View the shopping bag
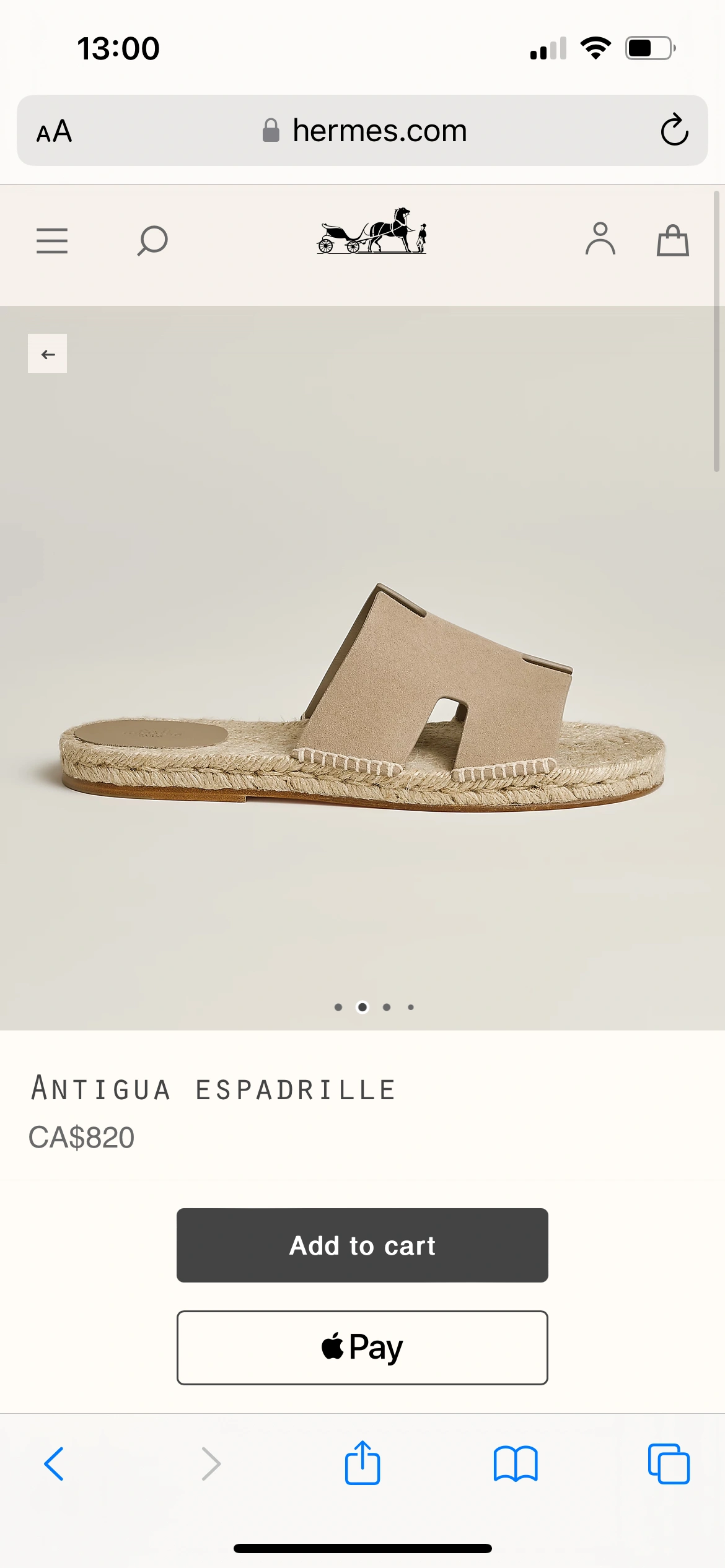This screenshot has height=1568, width=725. point(672,240)
